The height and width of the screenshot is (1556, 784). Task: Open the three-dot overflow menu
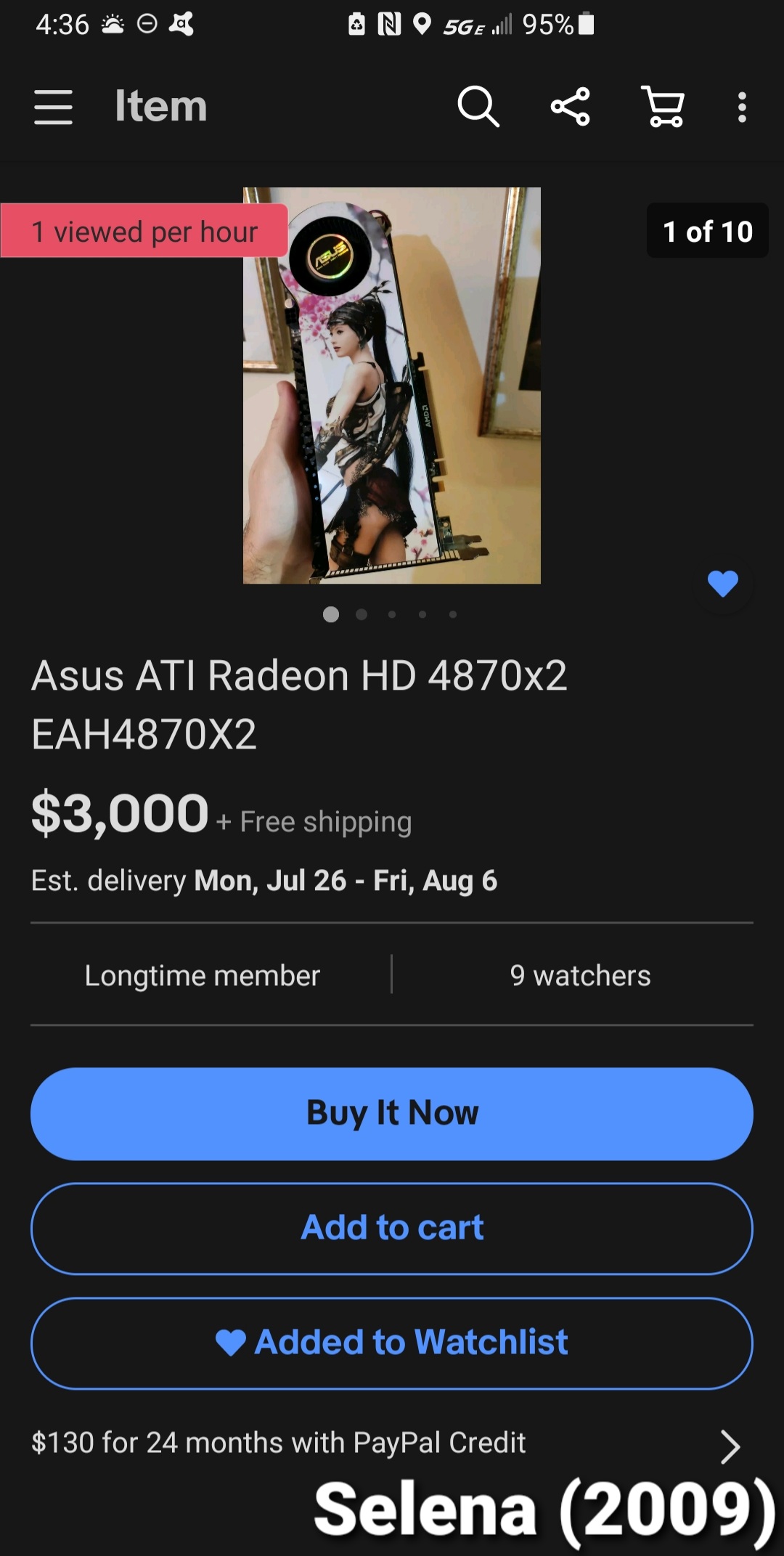(x=742, y=107)
